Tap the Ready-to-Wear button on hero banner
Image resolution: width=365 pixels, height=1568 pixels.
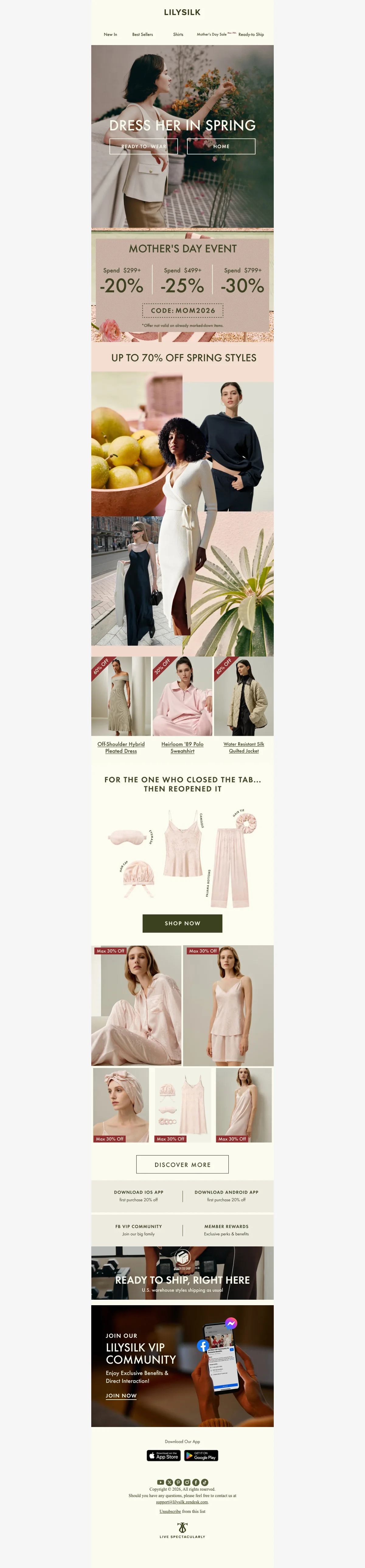coord(144,146)
